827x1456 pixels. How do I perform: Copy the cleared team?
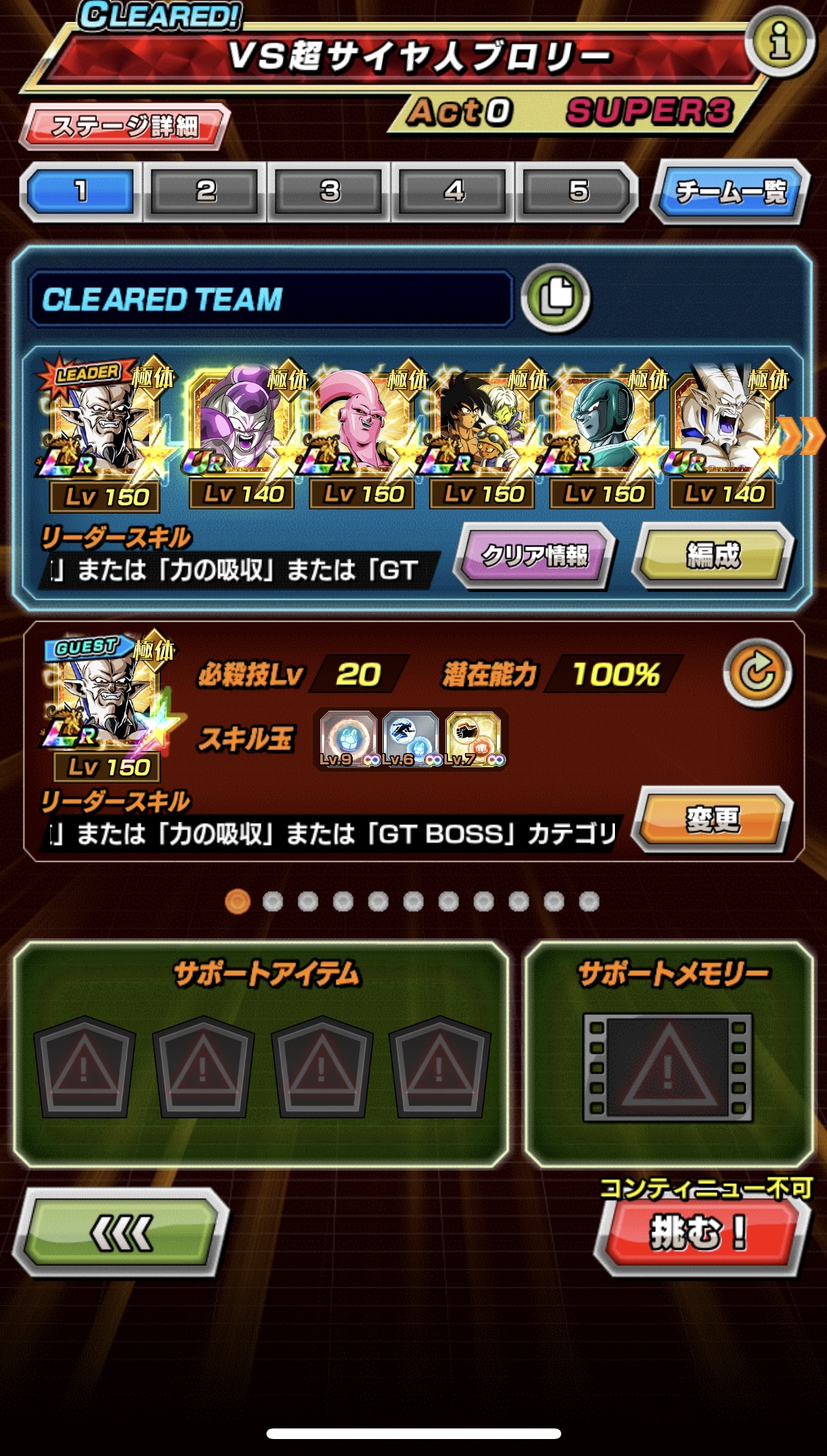(556, 298)
